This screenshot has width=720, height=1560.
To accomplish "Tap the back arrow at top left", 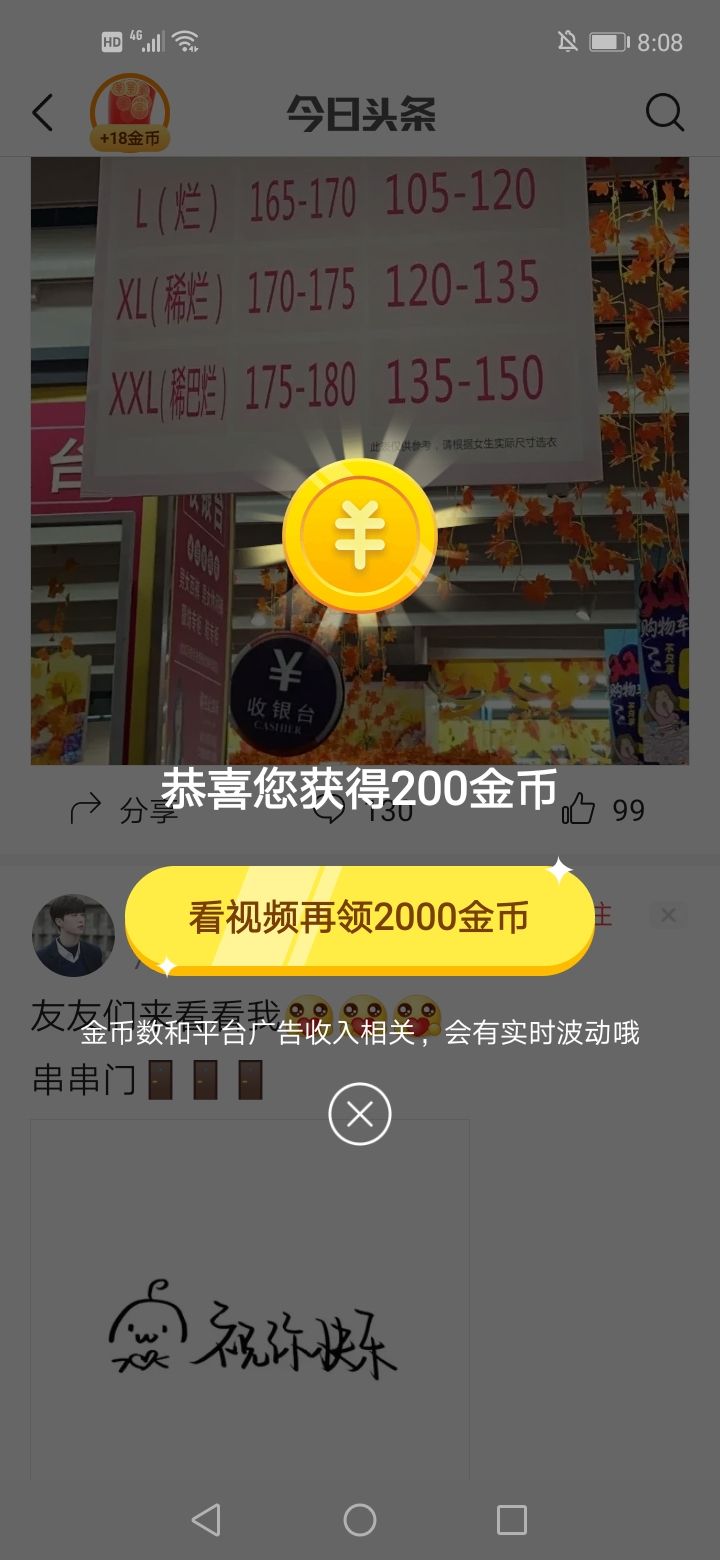I will (42, 114).
